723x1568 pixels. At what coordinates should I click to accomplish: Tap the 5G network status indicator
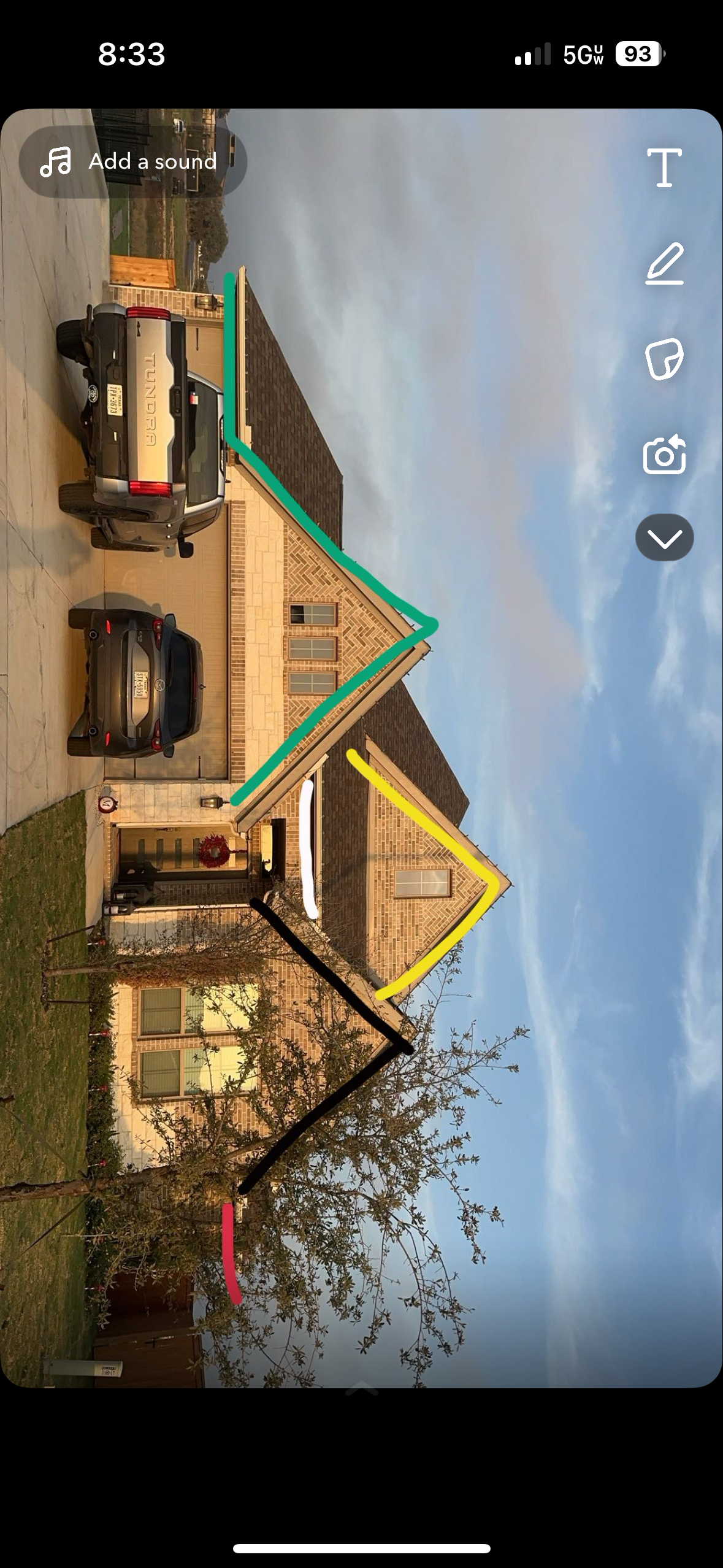point(581,55)
